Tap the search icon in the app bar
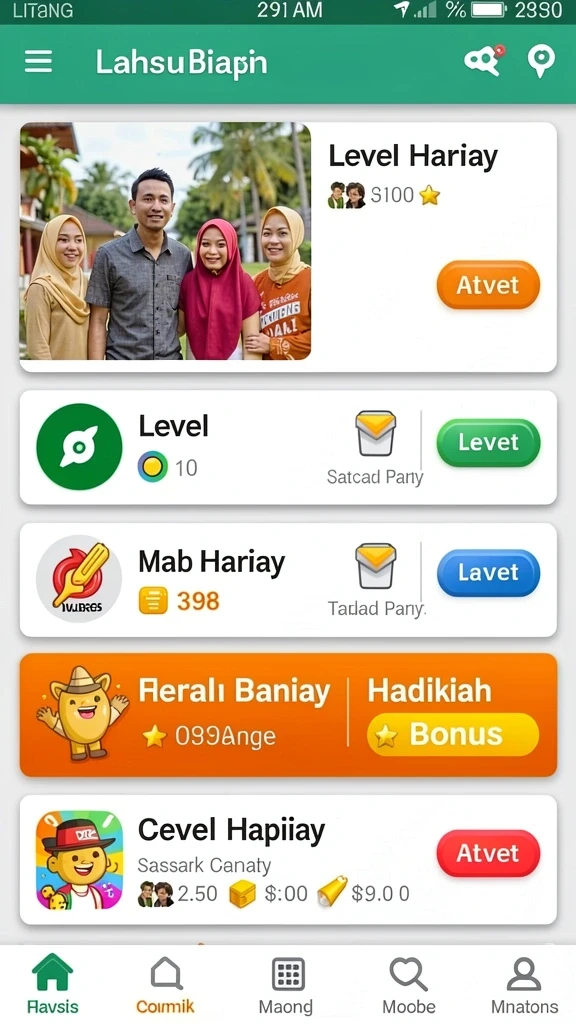This screenshot has height=1024, width=576. coord(484,61)
